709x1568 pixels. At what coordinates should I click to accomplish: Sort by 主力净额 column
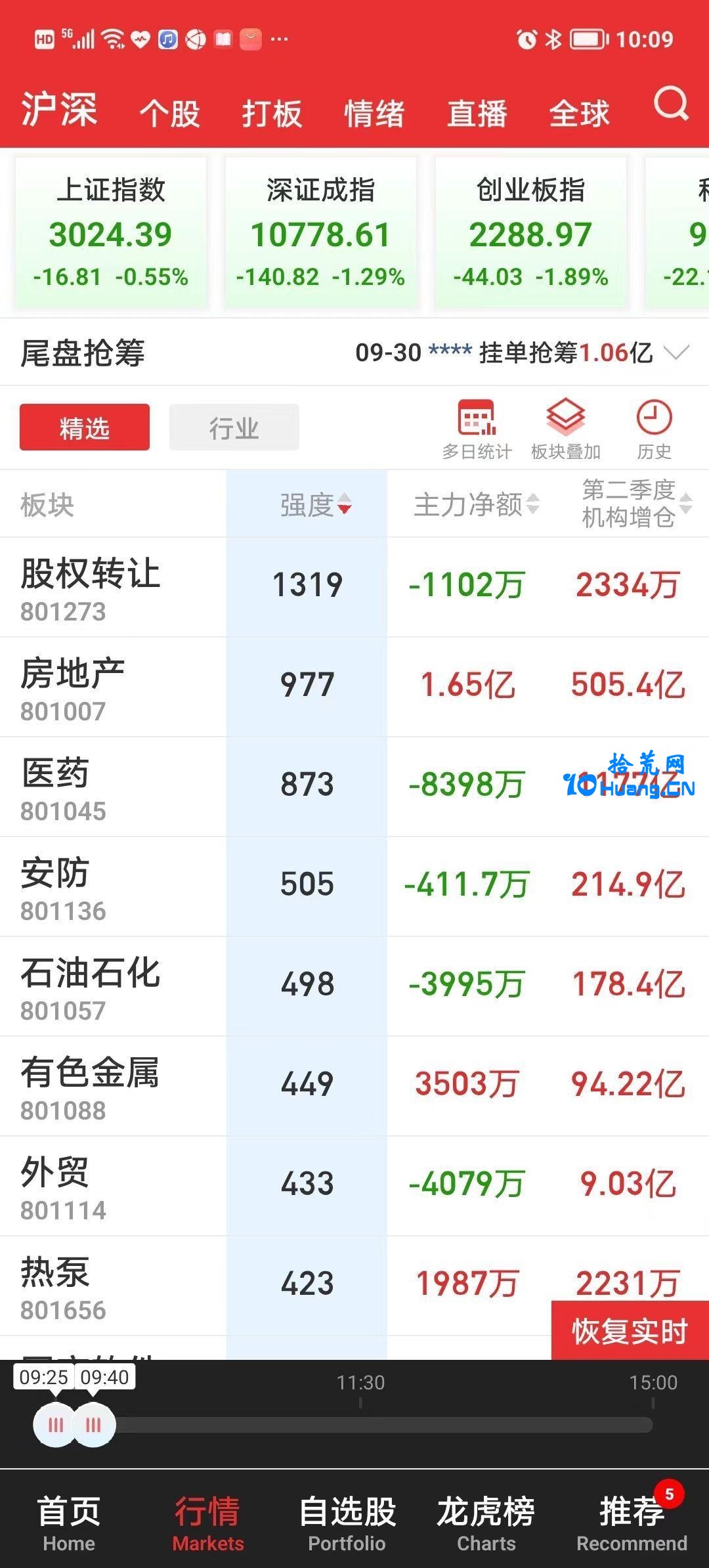point(476,504)
